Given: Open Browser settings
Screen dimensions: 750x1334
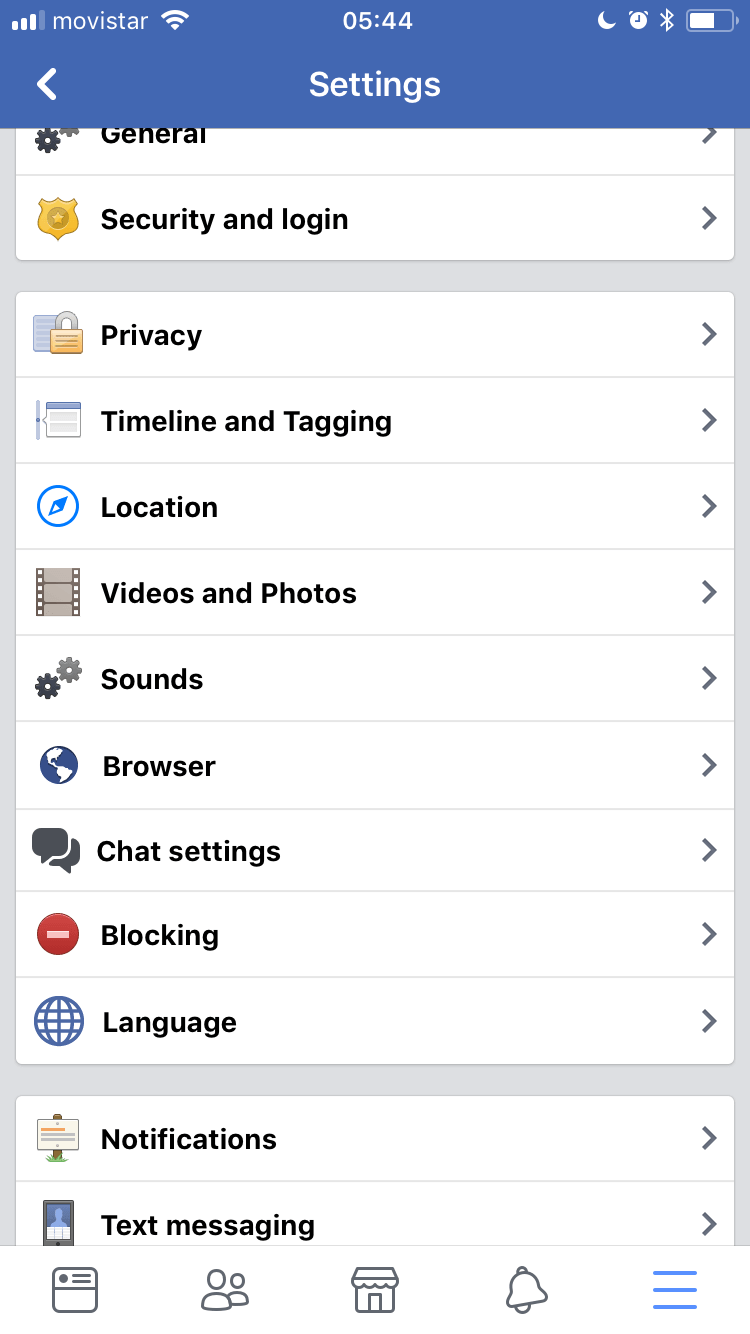Looking at the screenshot, I should 375,766.
